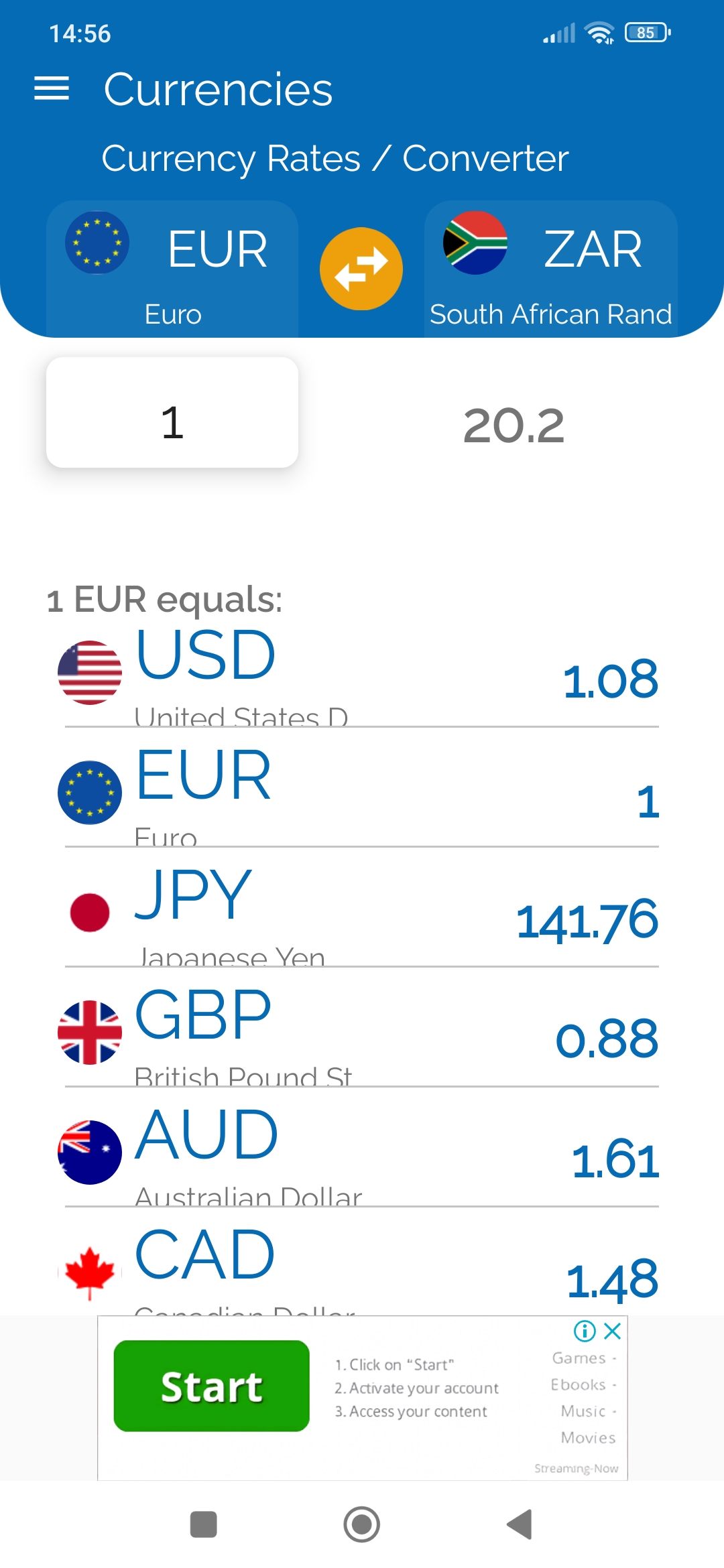This screenshot has height=1568, width=724.
Task: Open the hamburger navigation menu
Action: [52, 88]
